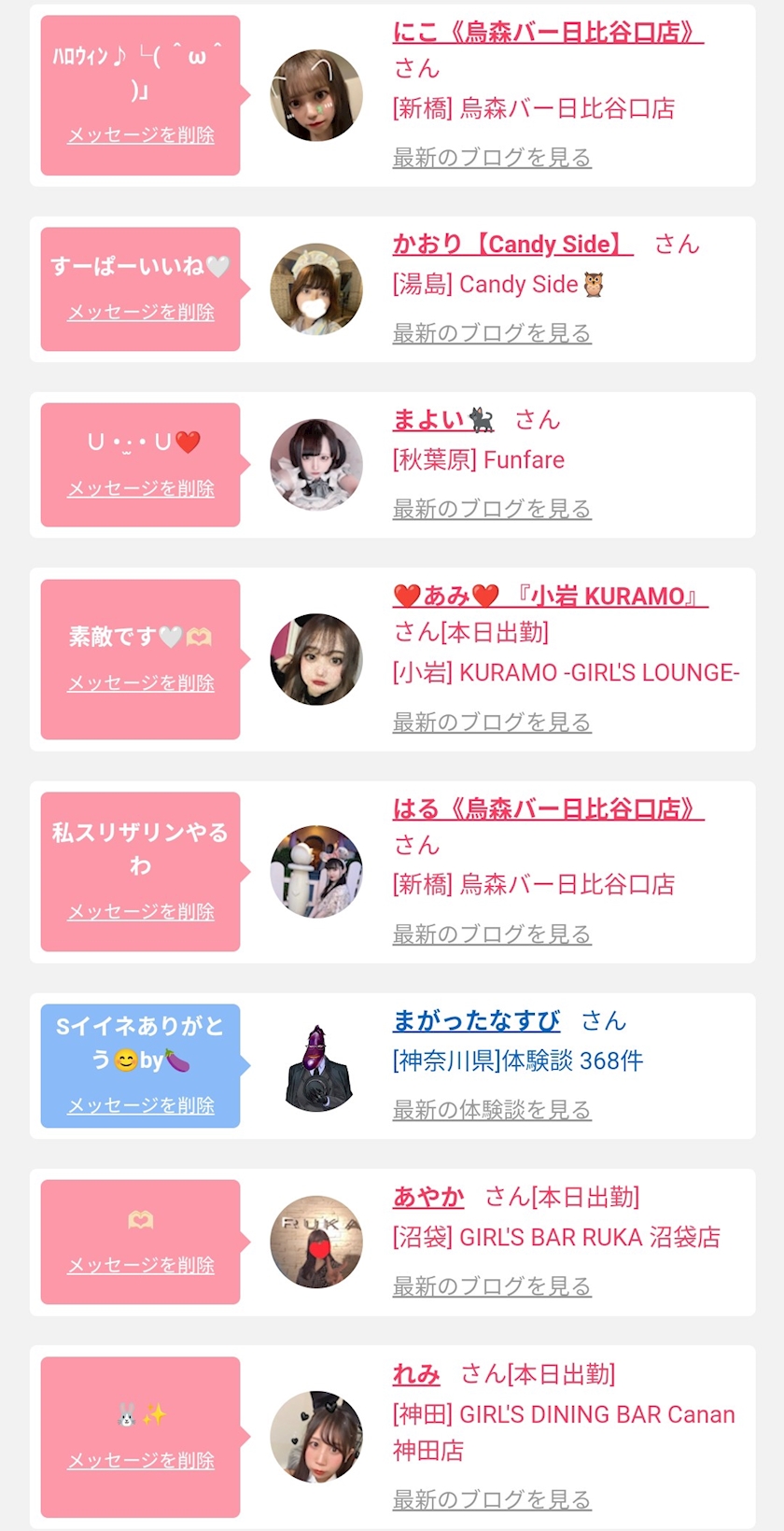Open あやか's profile name link

click(x=428, y=1197)
